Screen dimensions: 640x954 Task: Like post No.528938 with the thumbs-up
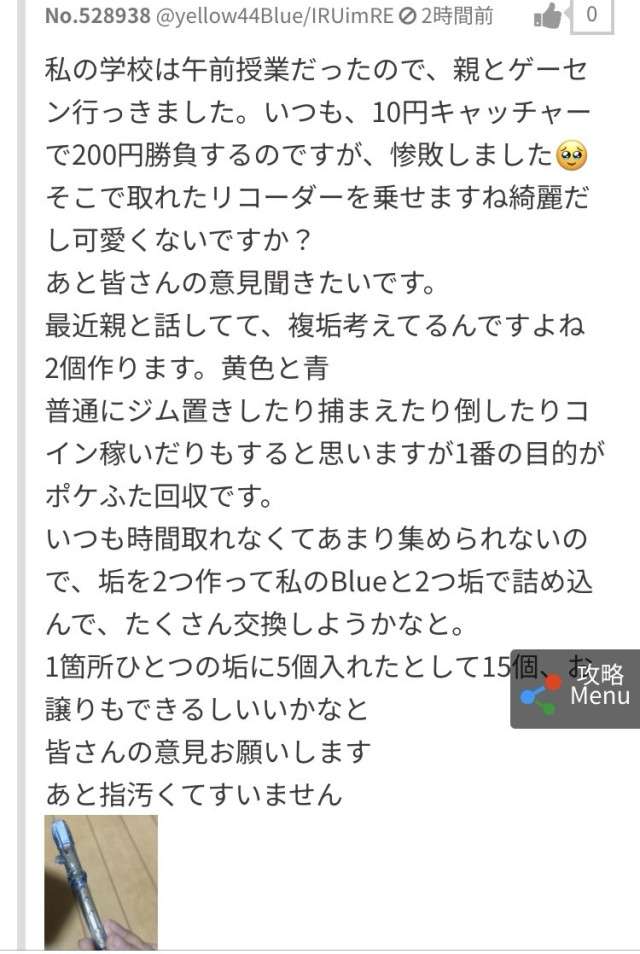(549, 15)
